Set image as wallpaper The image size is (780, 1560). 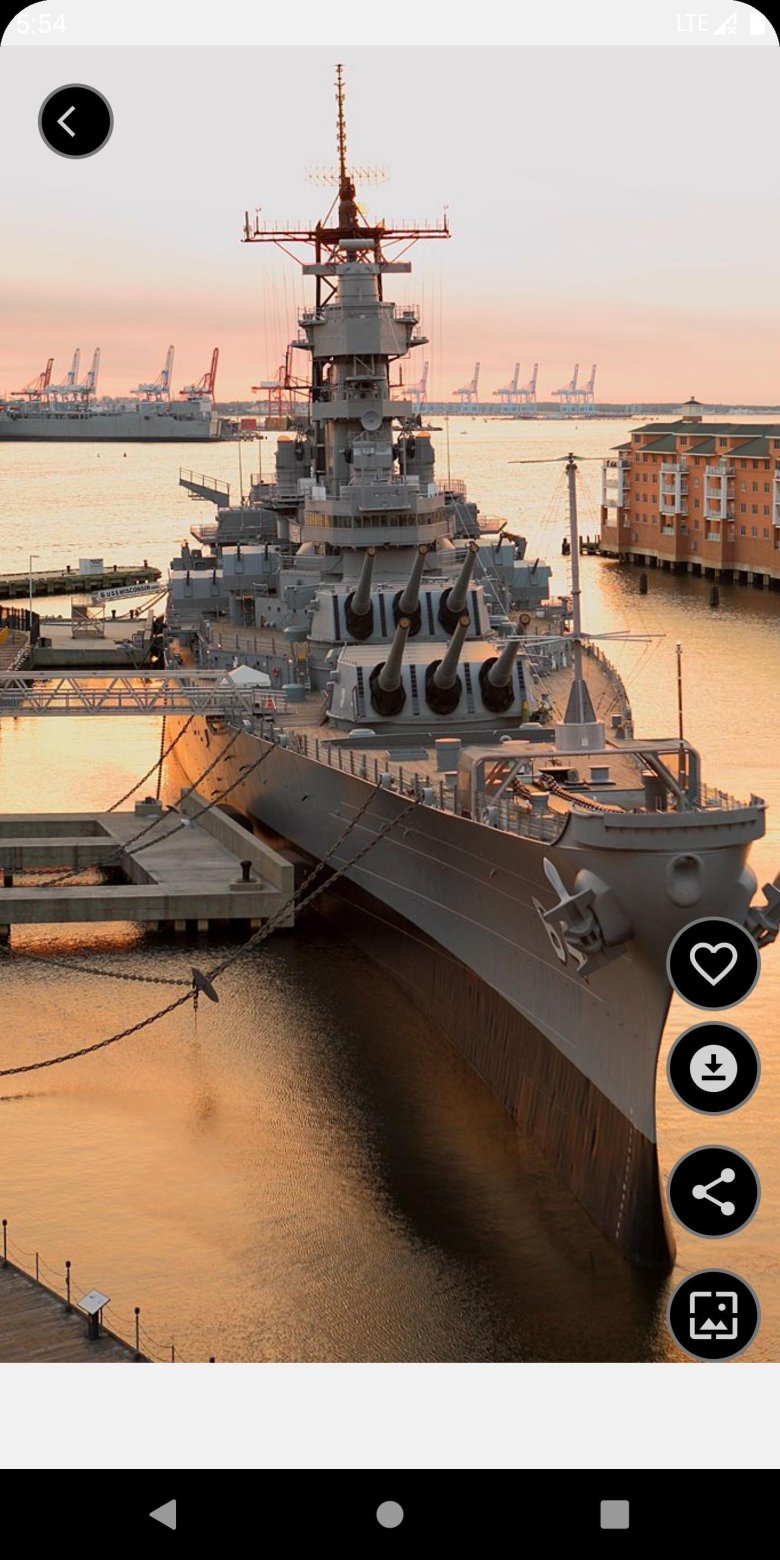pos(713,1315)
